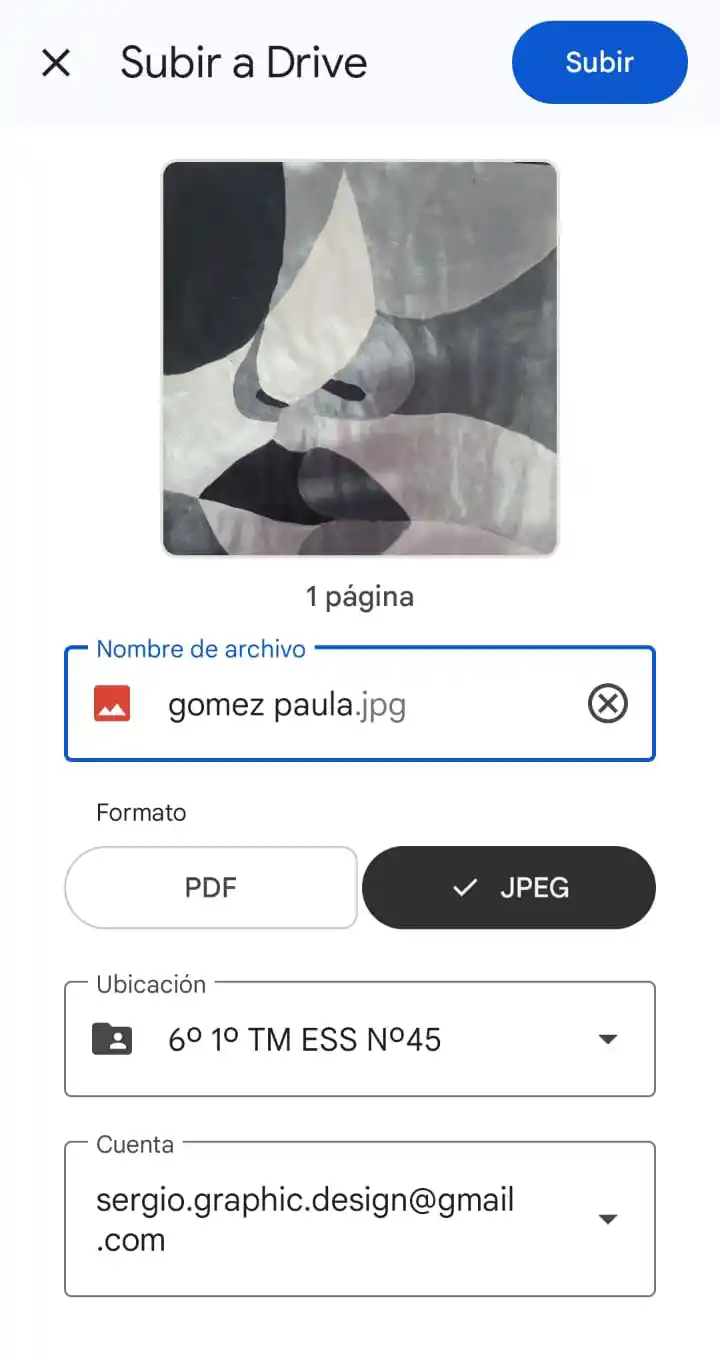Image resolution: width=720 pixels, height=1354 pixels.
Task: Clear the file name text
Action: [607, 705]
